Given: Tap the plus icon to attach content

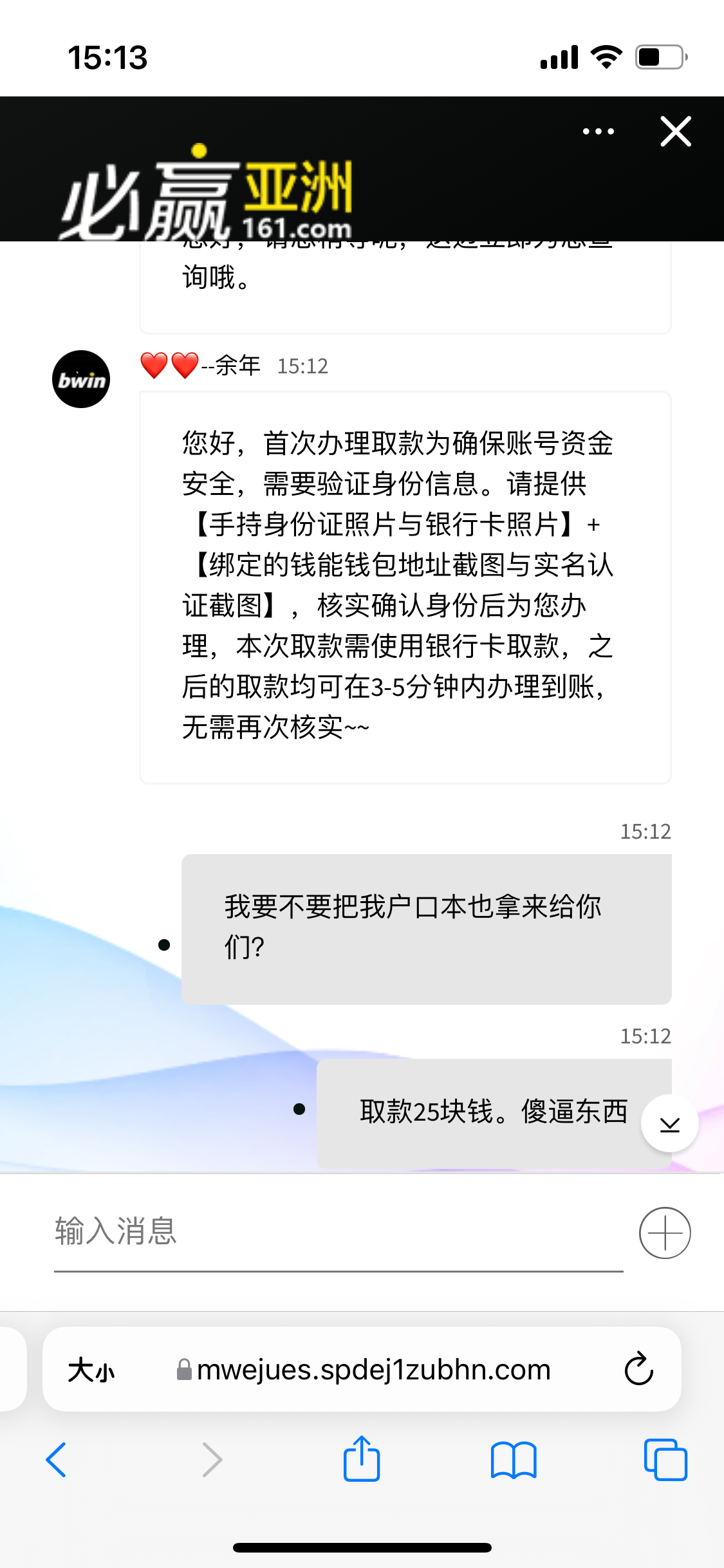Looking at the screenshot, I should point(666,1233).
